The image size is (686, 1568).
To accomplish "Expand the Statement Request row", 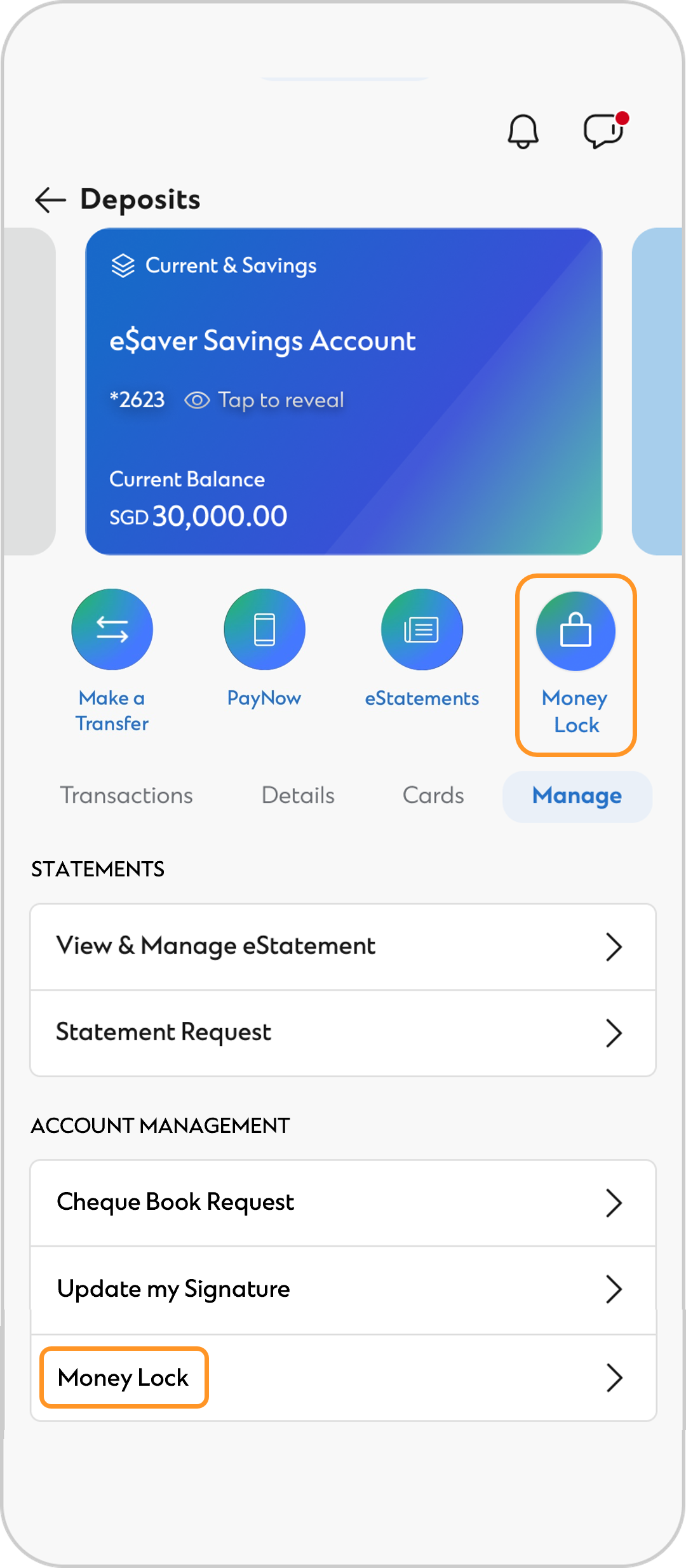I will pos(343,1031).
